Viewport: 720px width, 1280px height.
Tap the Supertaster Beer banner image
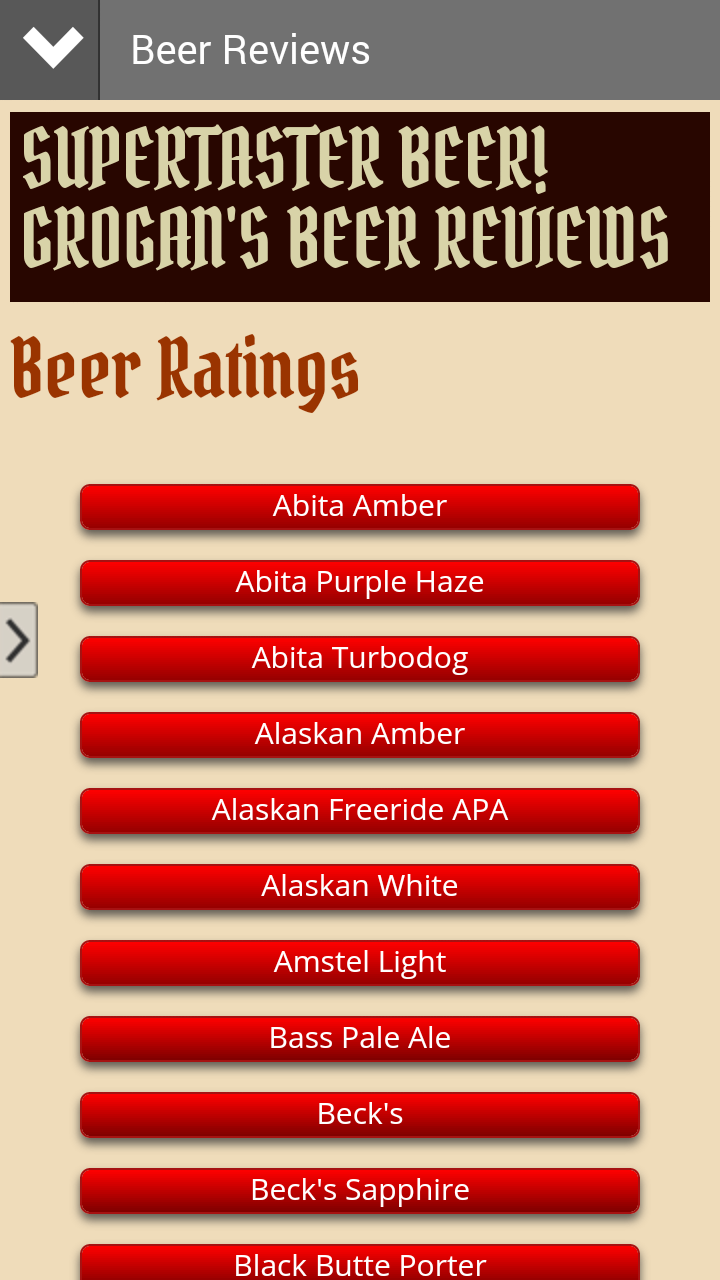click(358, 205)
